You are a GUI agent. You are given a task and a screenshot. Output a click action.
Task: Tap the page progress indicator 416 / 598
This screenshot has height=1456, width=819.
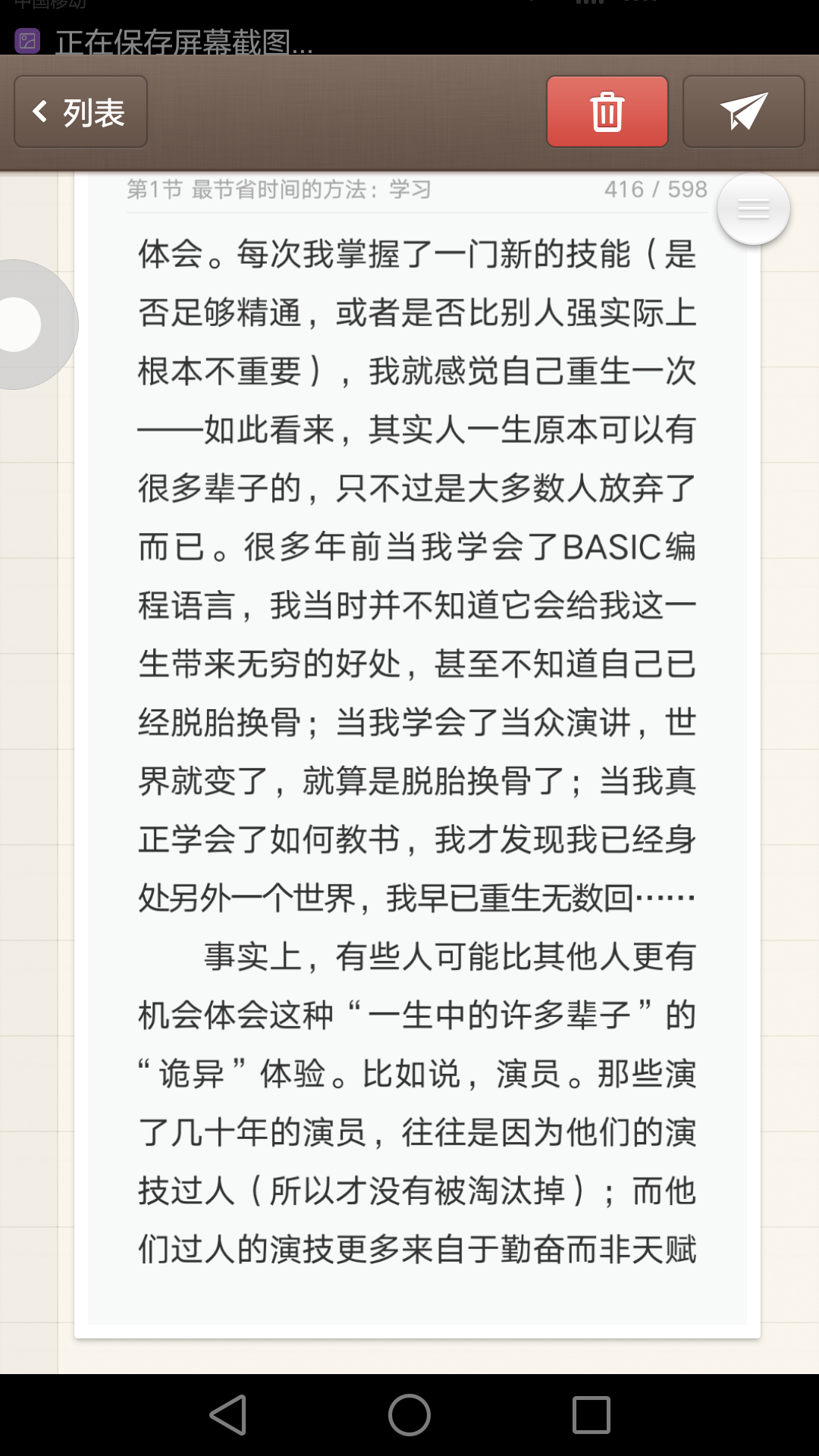(x=657, y=191)
